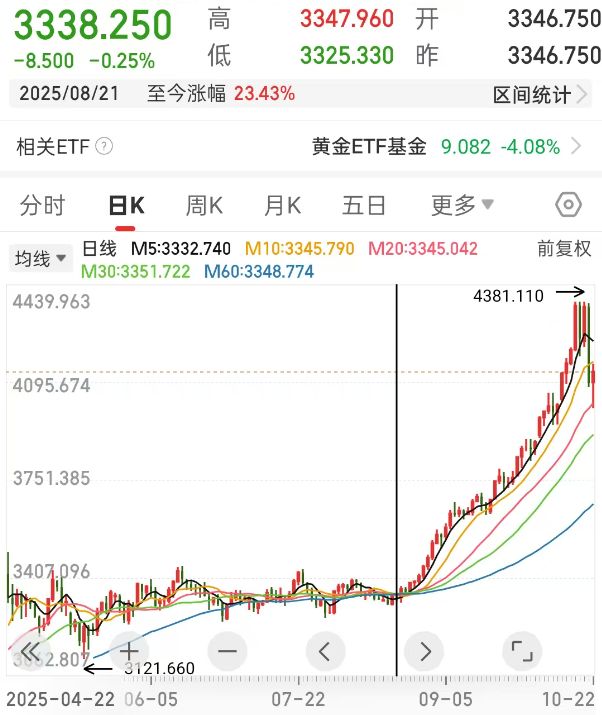Expand chart to fullscreen
This screenshot has height=715, width=602.
[521, 652]
